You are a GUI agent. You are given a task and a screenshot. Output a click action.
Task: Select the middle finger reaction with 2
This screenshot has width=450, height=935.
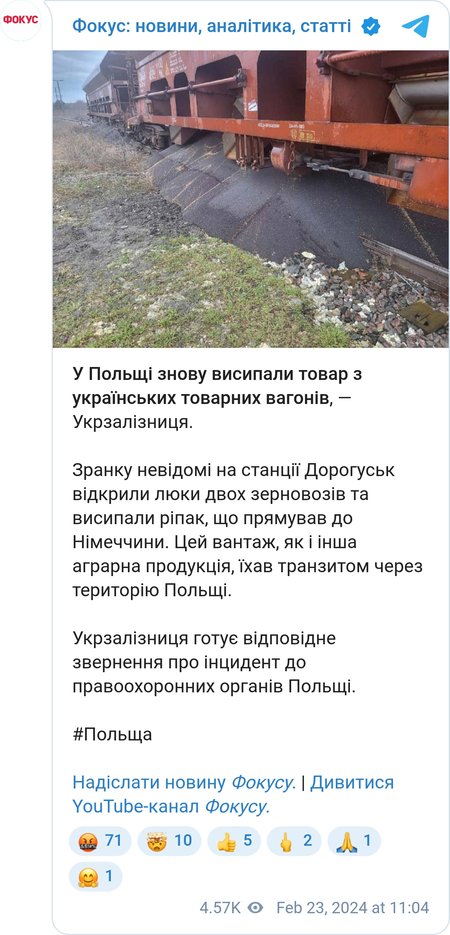[294, 841]
